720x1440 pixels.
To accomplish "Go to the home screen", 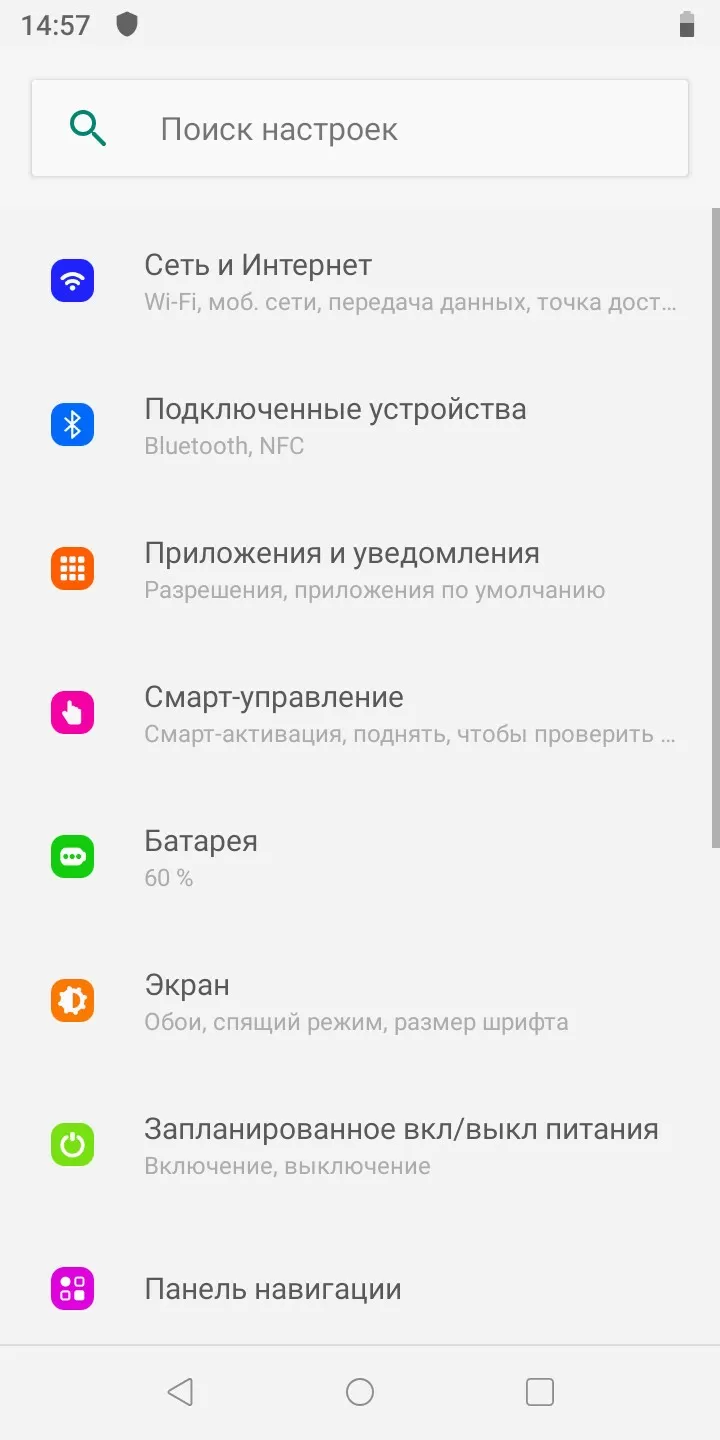I will point(360,1392).
